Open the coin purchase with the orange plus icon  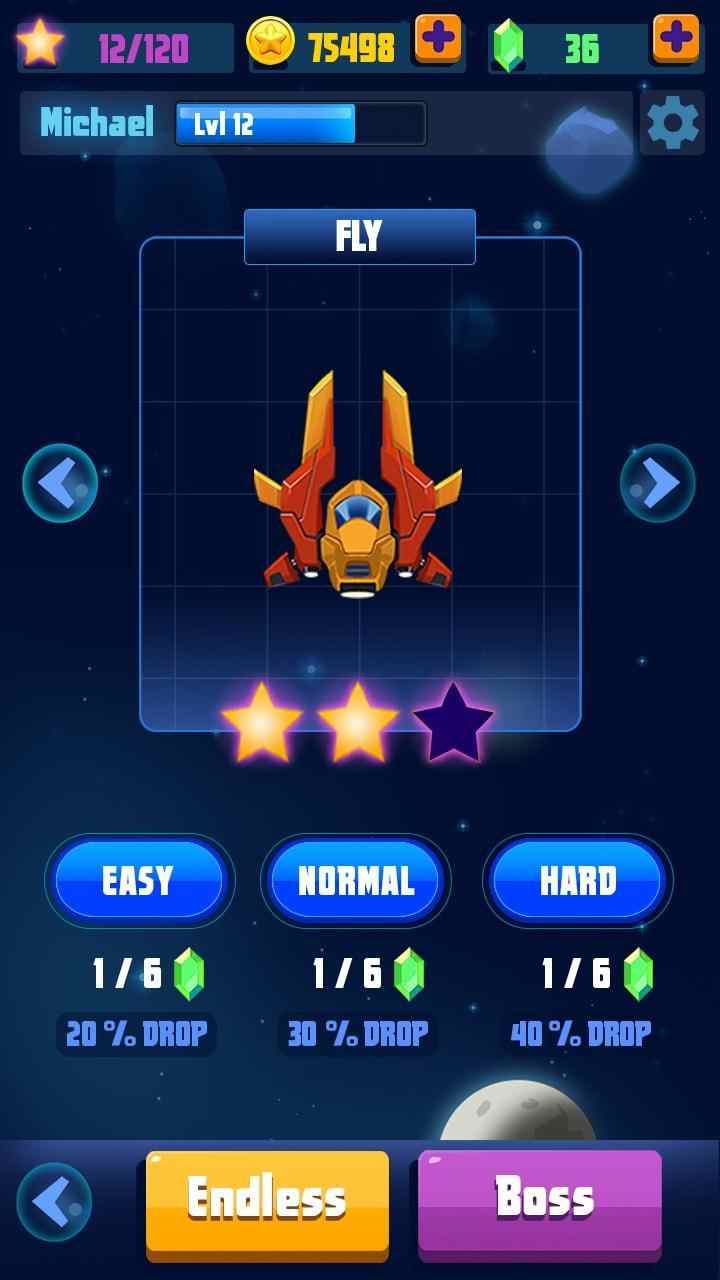pos(440,41)
